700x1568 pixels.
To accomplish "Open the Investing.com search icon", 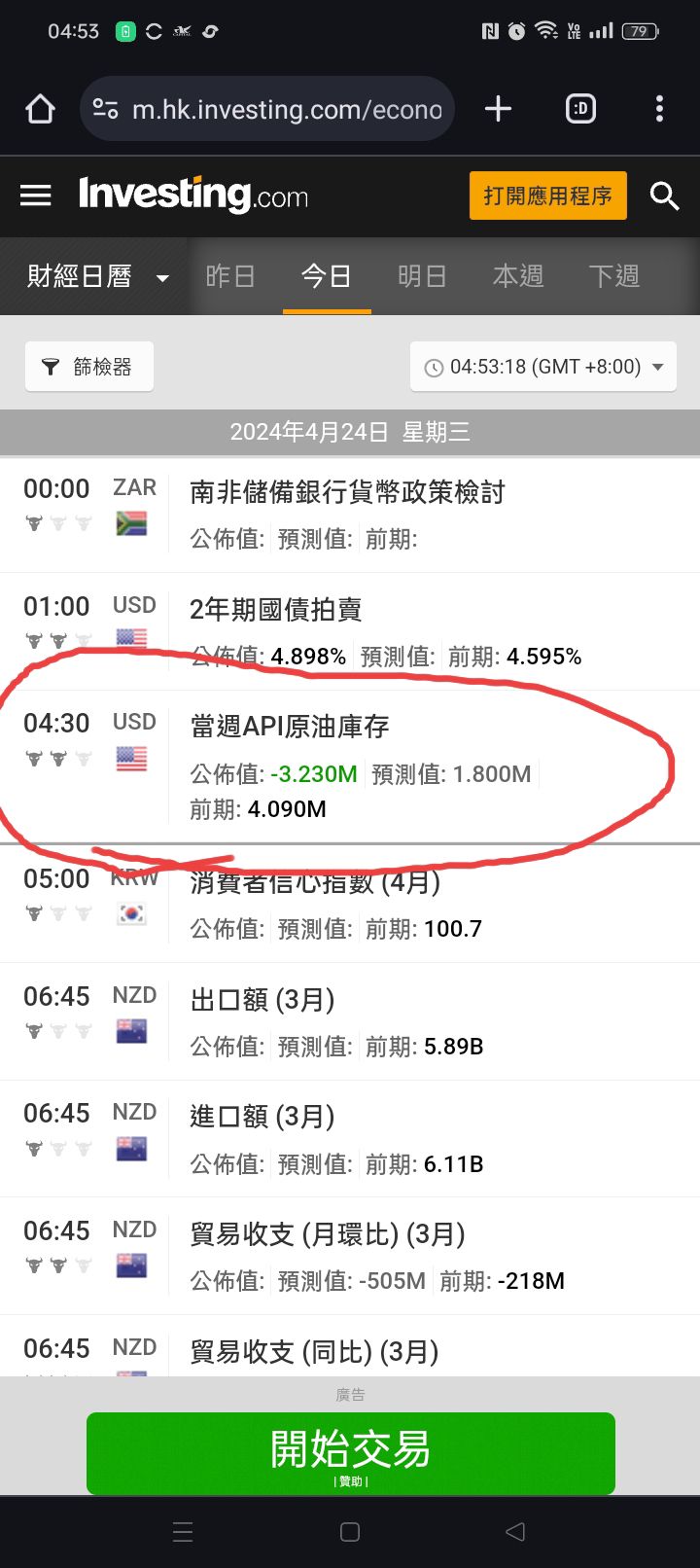I will click(x=664, y=196).
